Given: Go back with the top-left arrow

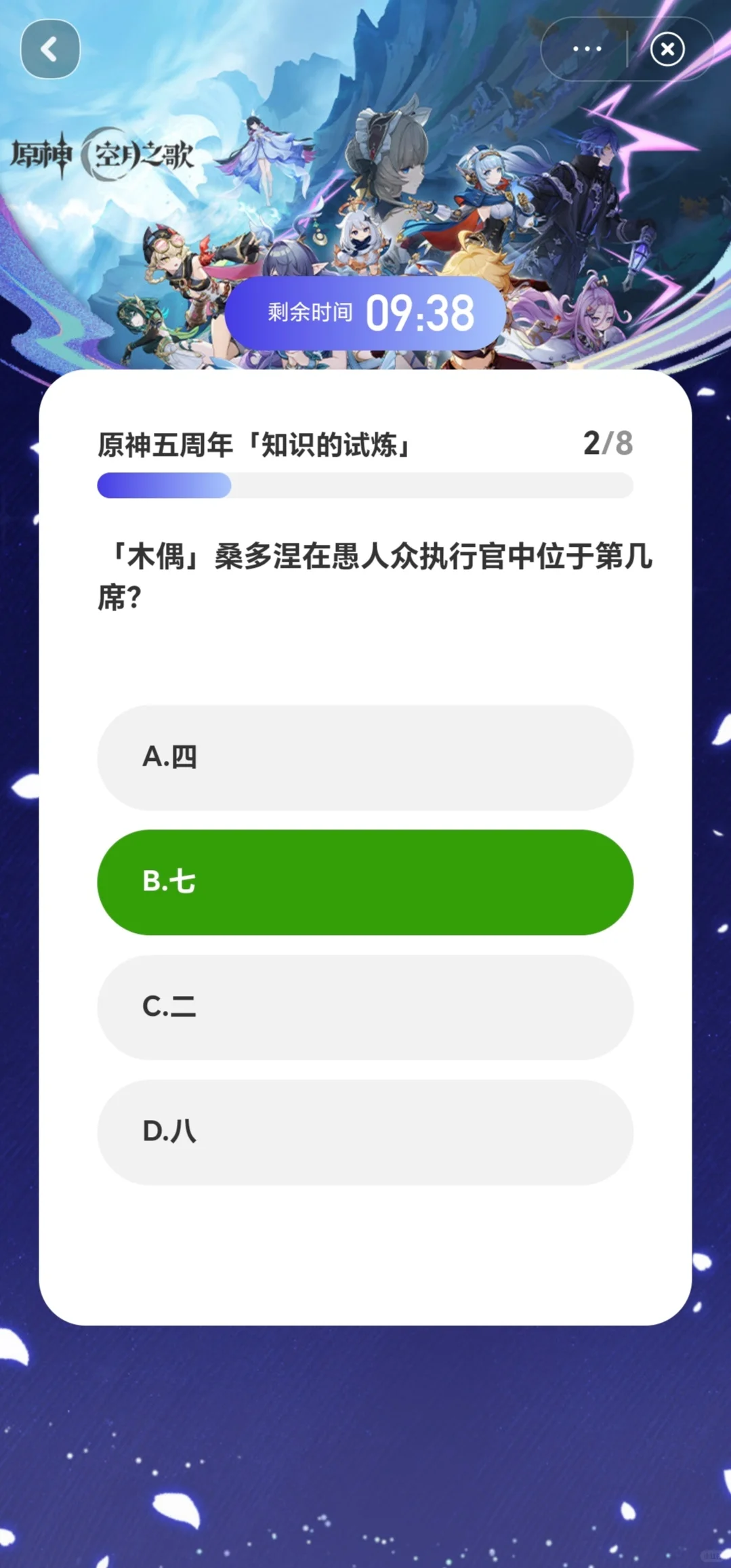Looking at the screenshot, I should coord(50,49).
